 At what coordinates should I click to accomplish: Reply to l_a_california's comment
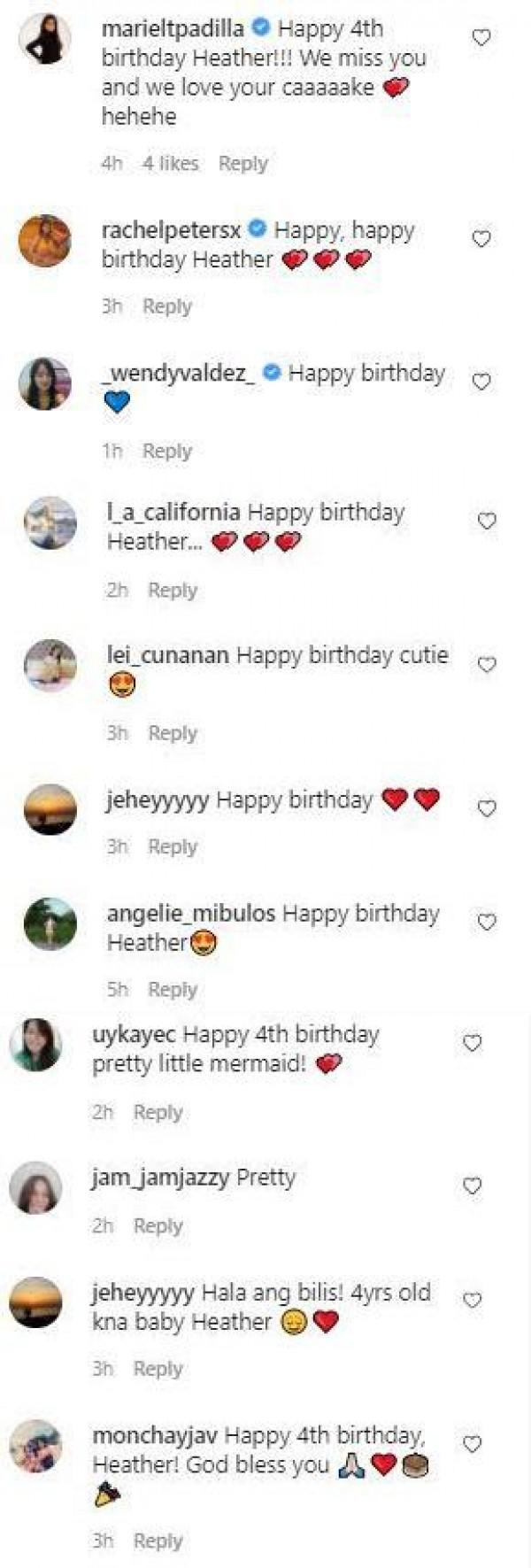tap(173, 591)
